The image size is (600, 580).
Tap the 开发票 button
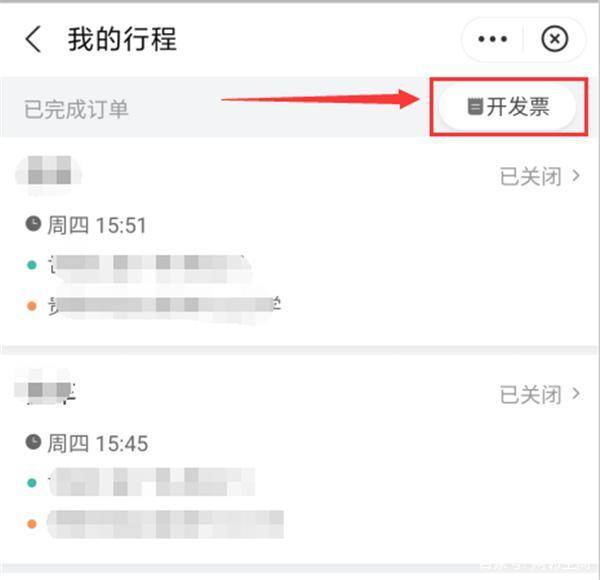point(508,107)
